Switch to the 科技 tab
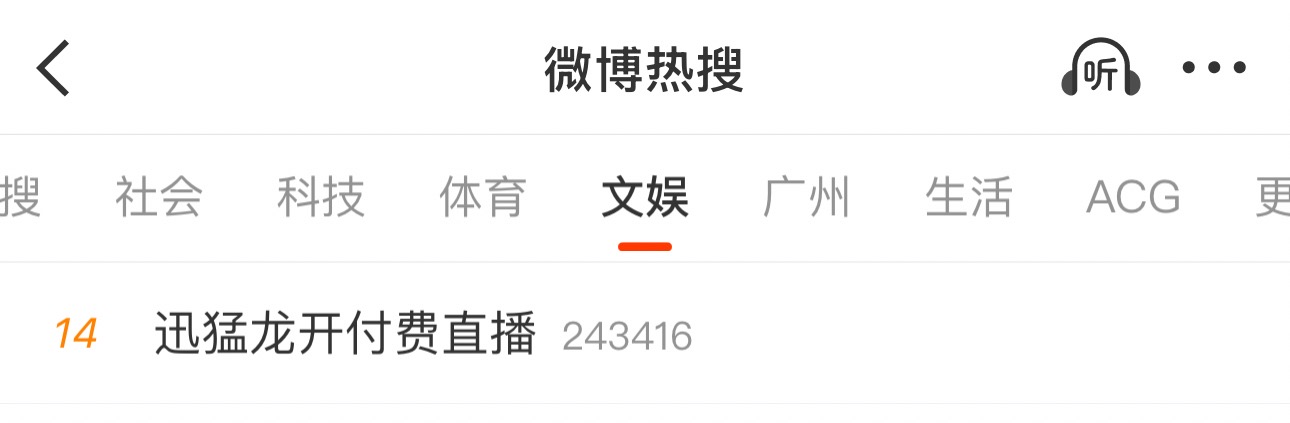1290x423 pixels. pos(321,197)
